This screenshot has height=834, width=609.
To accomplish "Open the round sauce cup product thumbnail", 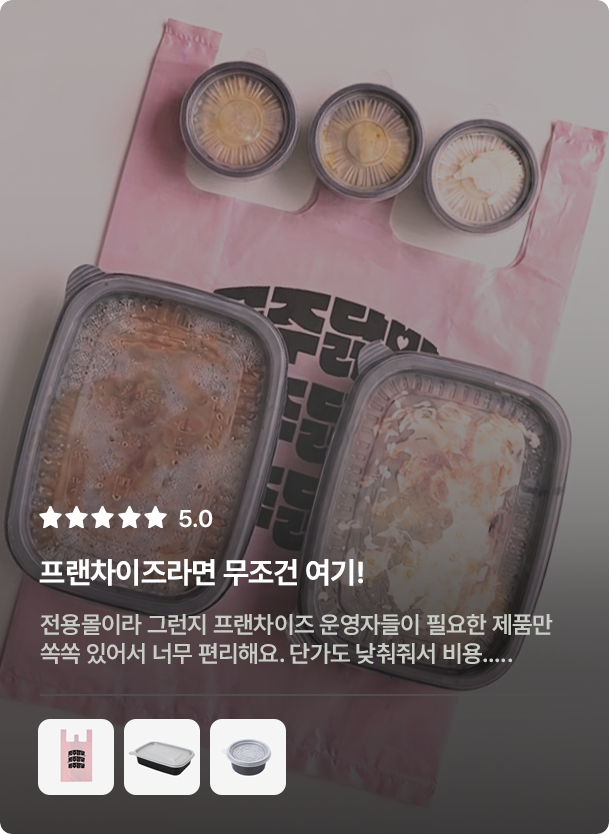I will pos(248,757).
